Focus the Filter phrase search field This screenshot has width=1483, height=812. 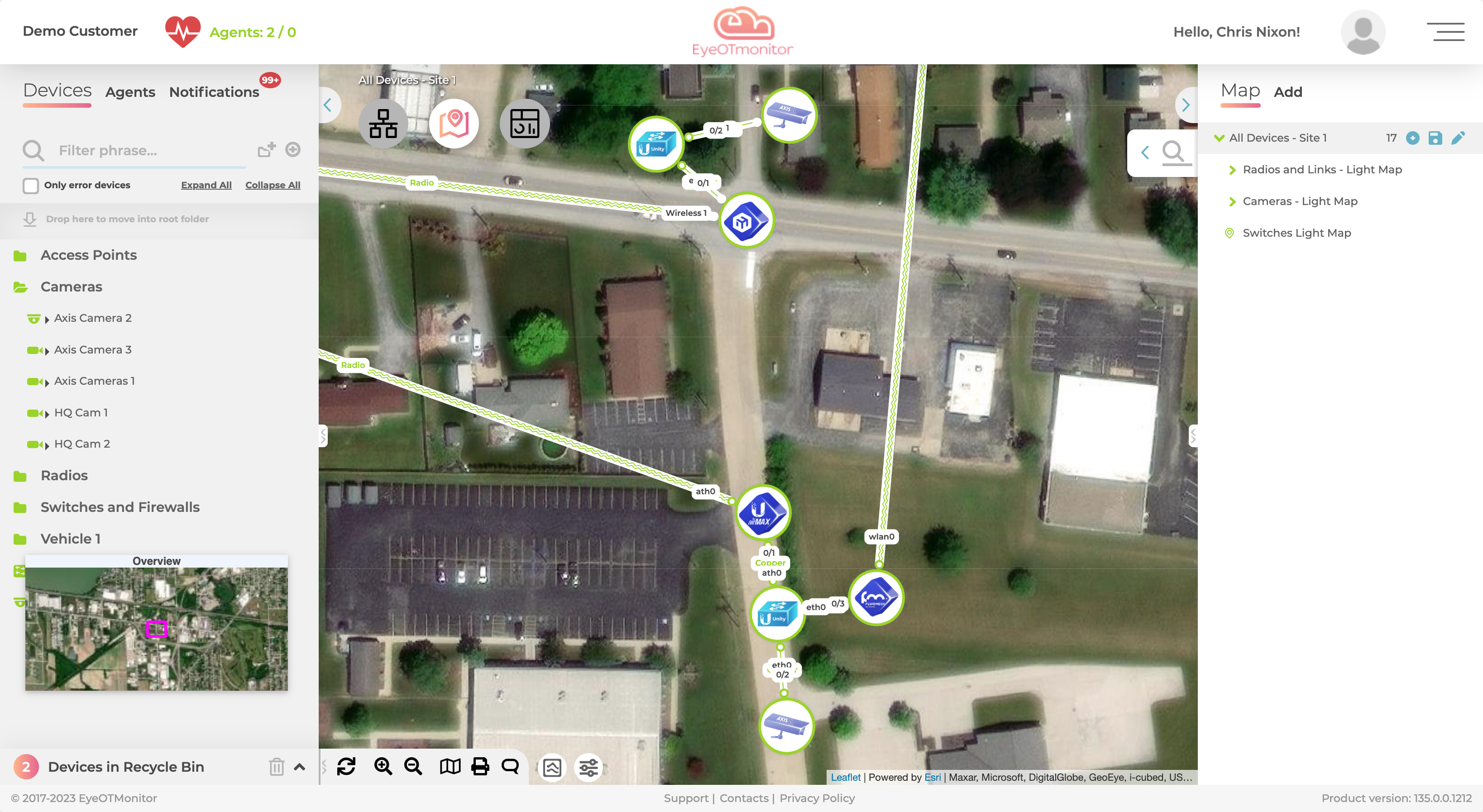(150, 151)
